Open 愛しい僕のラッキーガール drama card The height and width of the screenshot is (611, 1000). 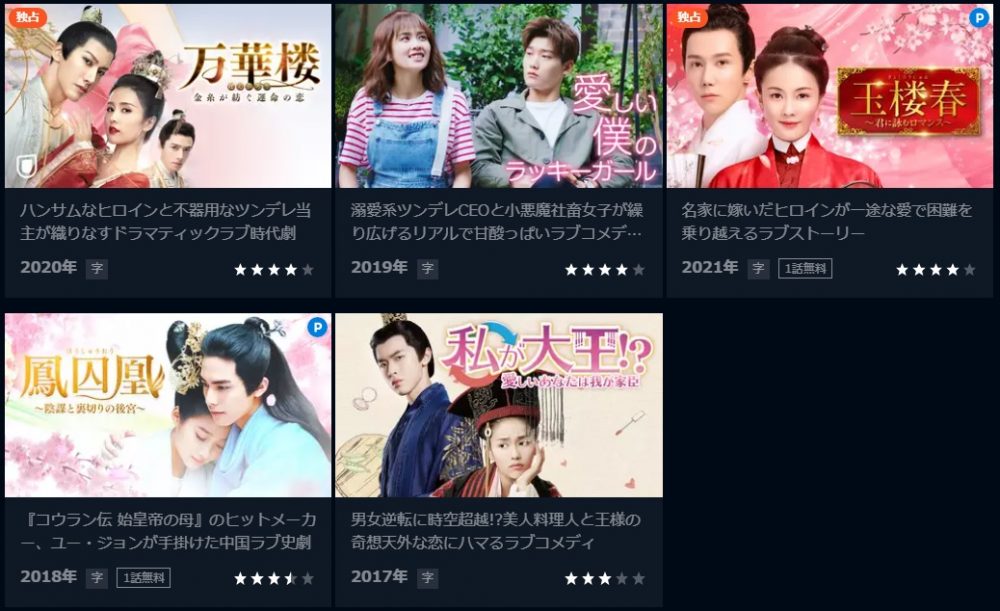click(498, 97)
